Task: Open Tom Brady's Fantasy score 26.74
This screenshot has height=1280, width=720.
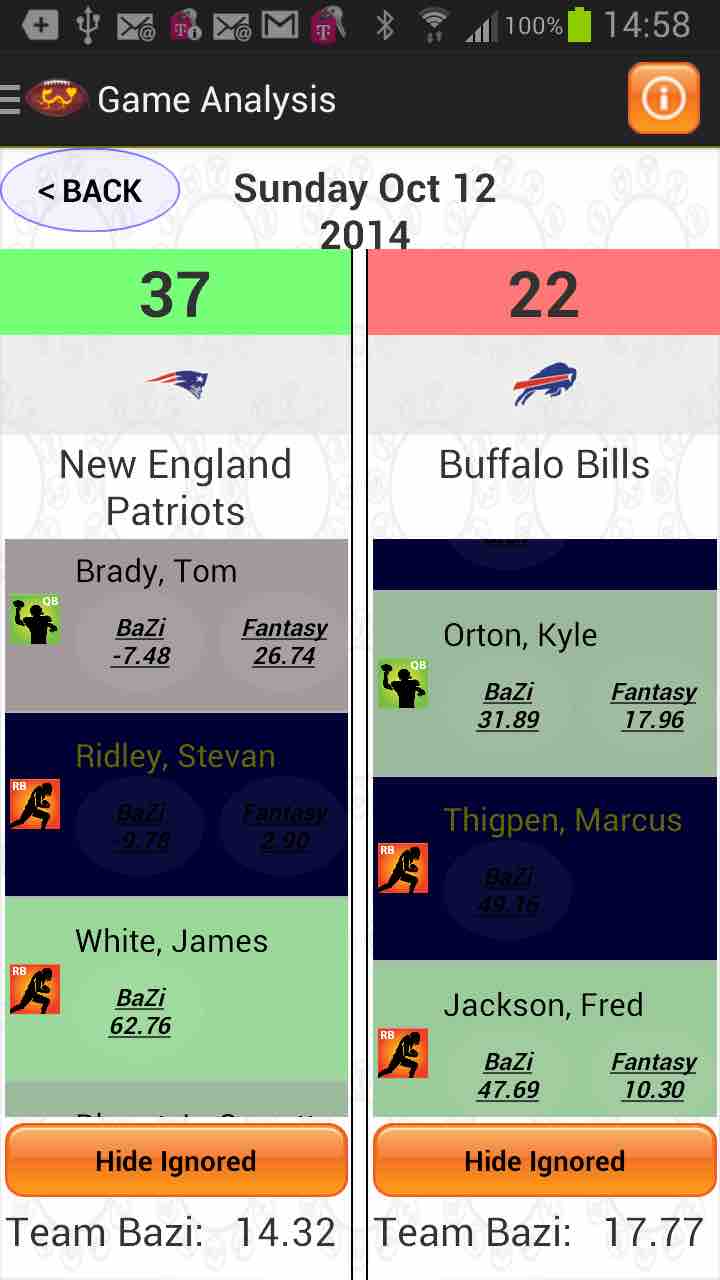Action: [x=284, y=642]
